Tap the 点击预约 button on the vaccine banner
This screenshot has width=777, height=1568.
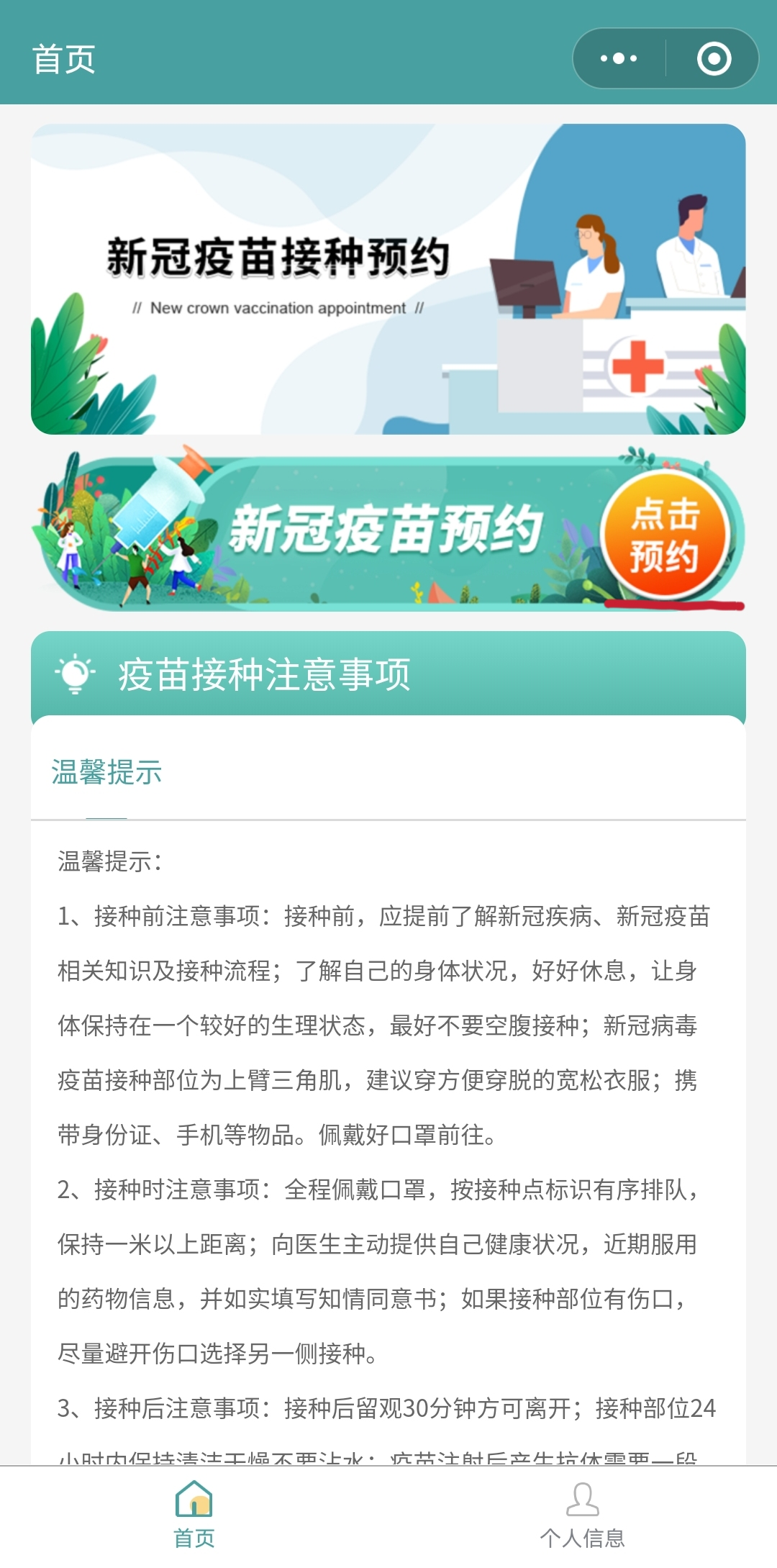pos(665,535)
